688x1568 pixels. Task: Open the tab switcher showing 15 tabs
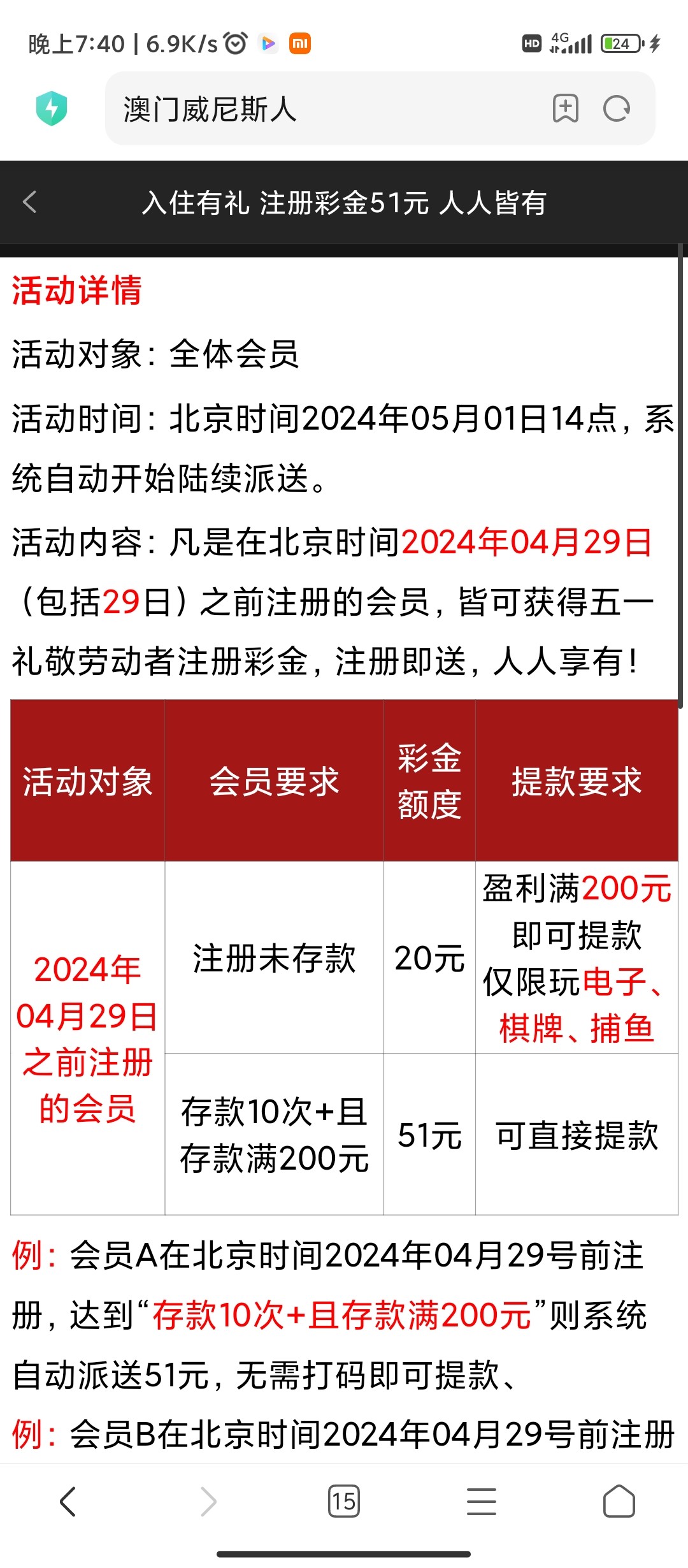pyautogui.click(x=343, y=1501)
